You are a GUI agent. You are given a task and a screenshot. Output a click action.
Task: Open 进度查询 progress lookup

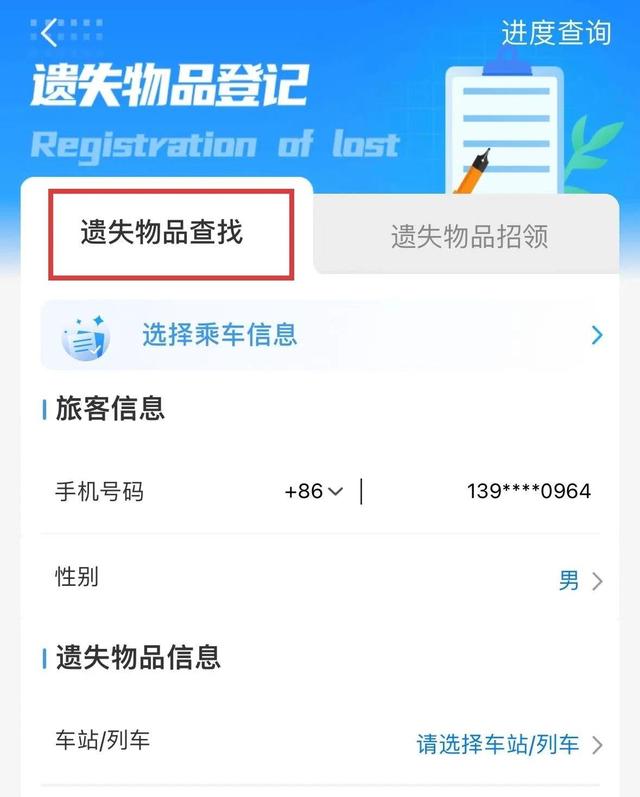555,32
